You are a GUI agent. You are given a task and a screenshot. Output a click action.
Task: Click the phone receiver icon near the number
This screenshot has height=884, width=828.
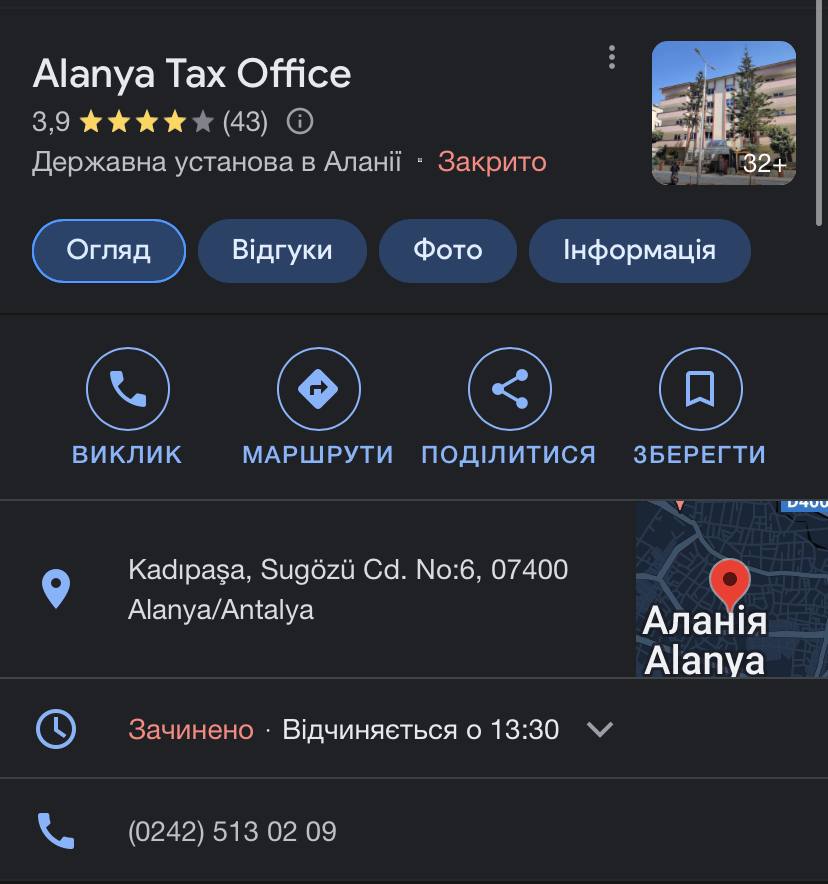pos(55,831)
